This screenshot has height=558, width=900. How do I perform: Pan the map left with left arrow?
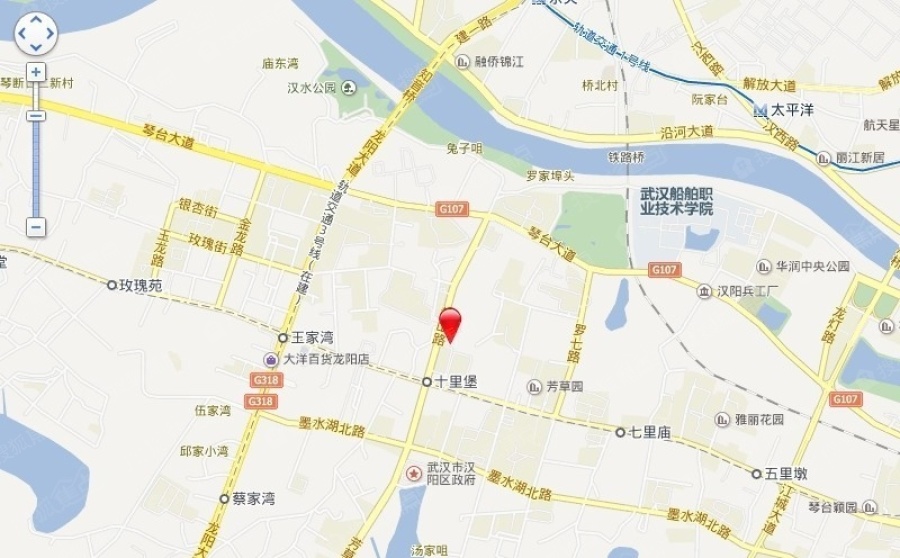tap(23, 33)
